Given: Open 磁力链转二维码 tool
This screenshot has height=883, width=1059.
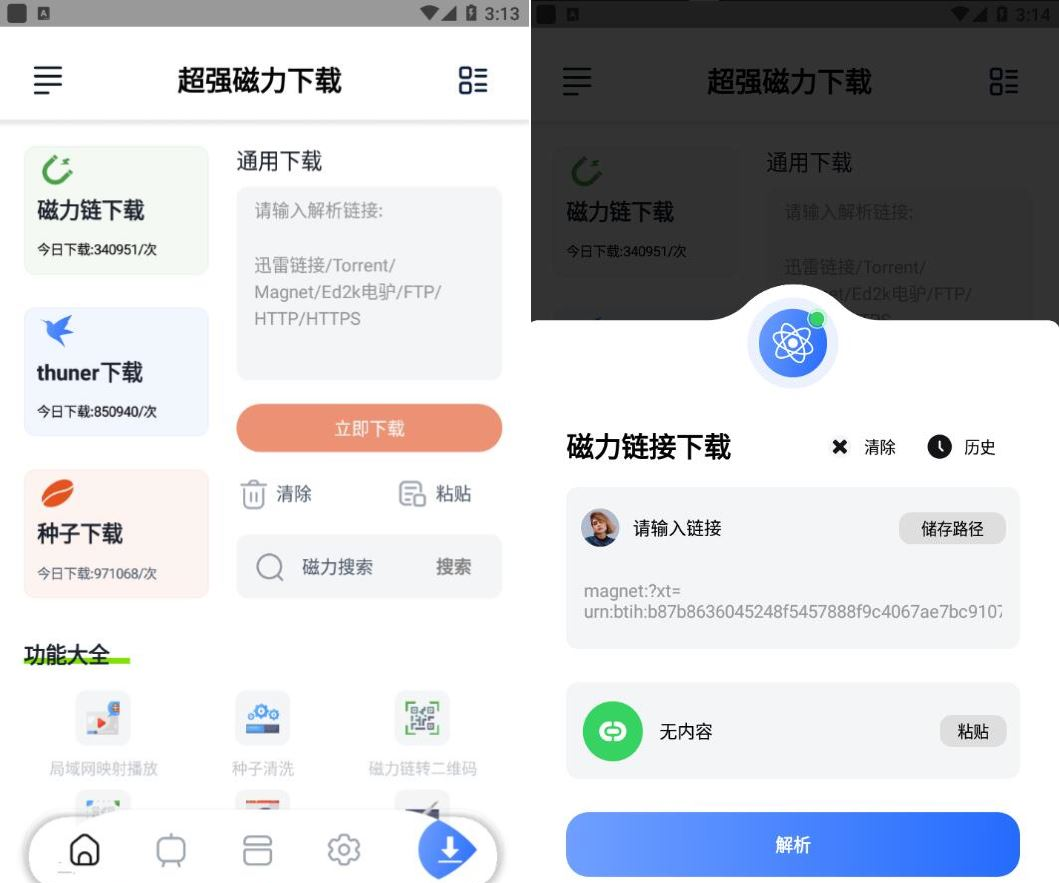Looking at the screenshot, I should click(422, 732).
